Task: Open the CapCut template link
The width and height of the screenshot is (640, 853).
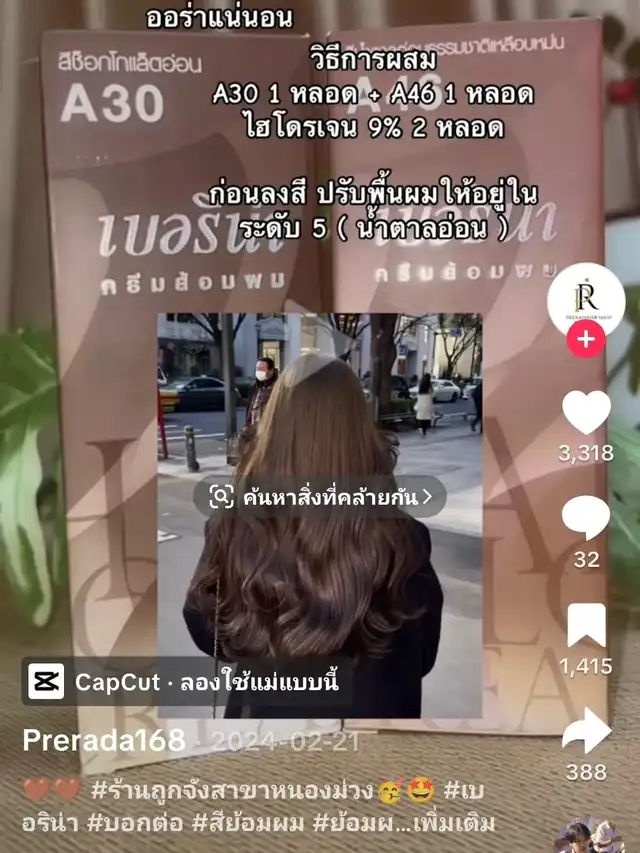Action: (x=186, y=683)
